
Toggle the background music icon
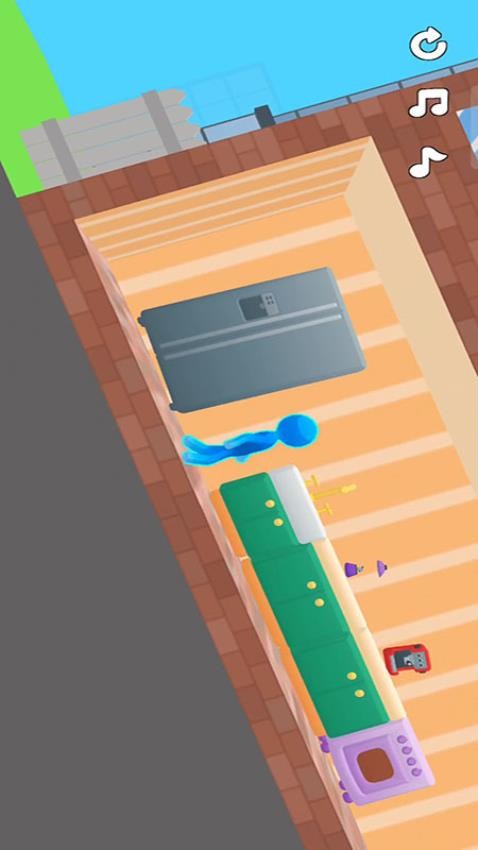coord(428,102)
